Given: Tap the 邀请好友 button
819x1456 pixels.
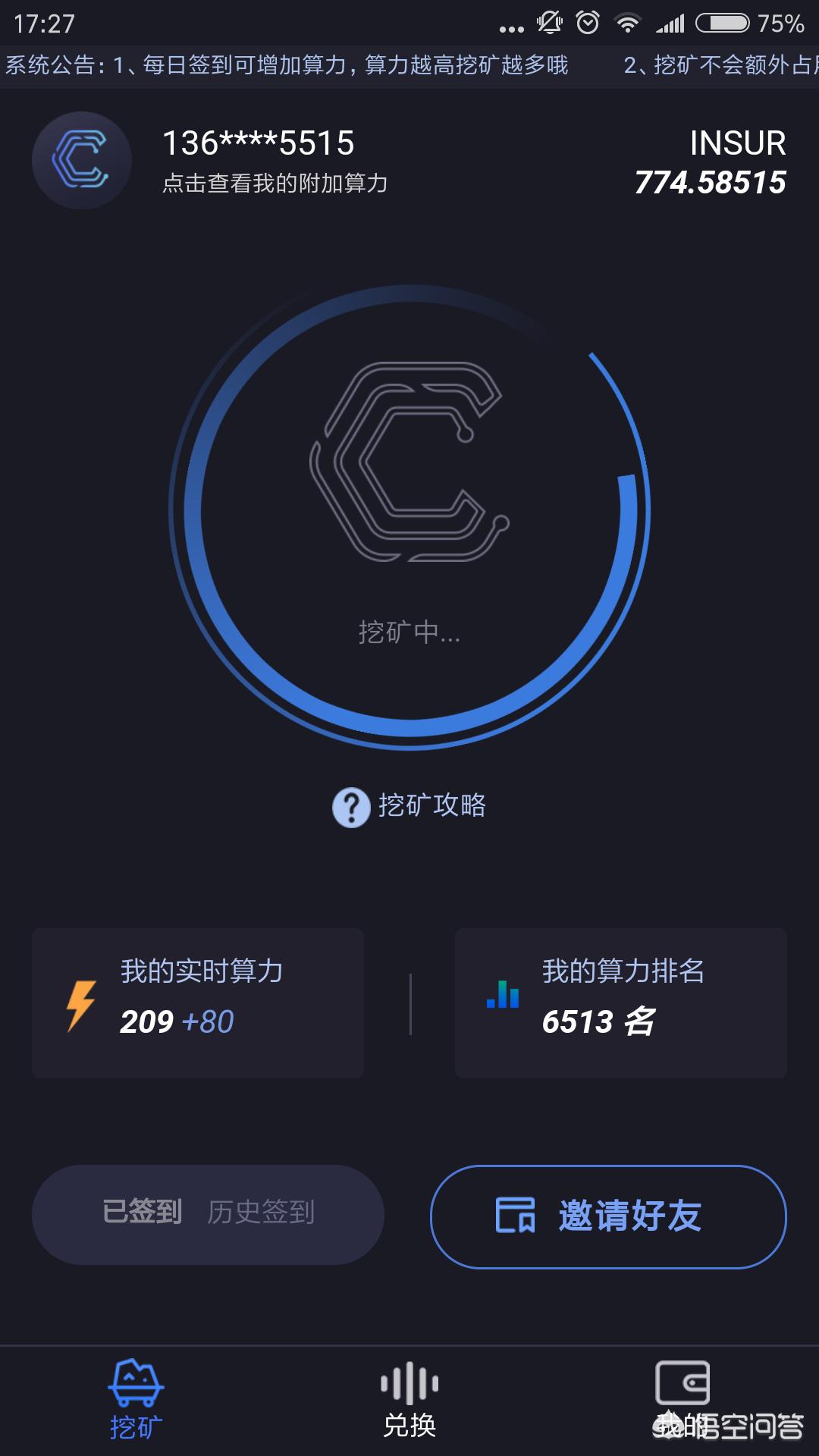Looking at the screenshot, I should pos(608,1216).
